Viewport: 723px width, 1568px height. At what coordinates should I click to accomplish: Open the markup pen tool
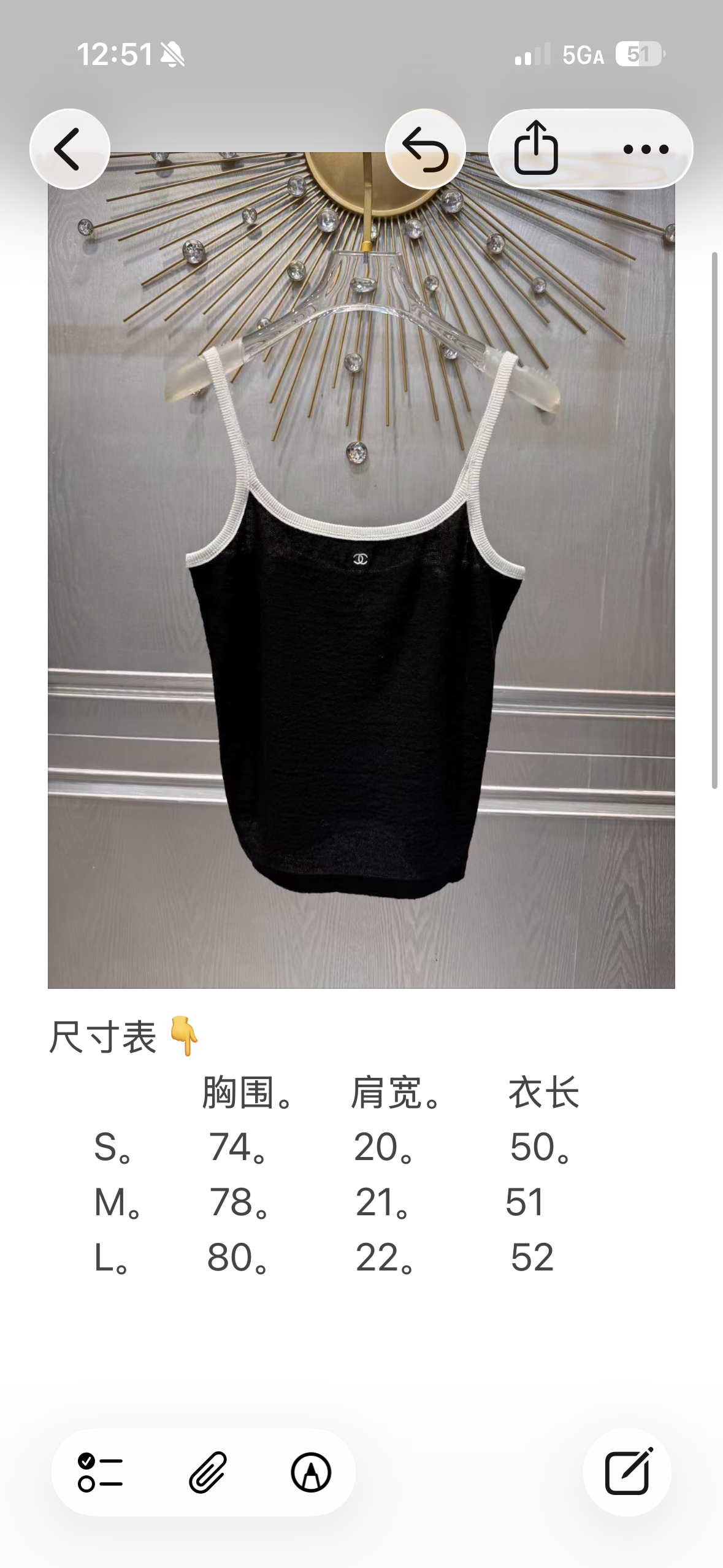pos(311,1472)
